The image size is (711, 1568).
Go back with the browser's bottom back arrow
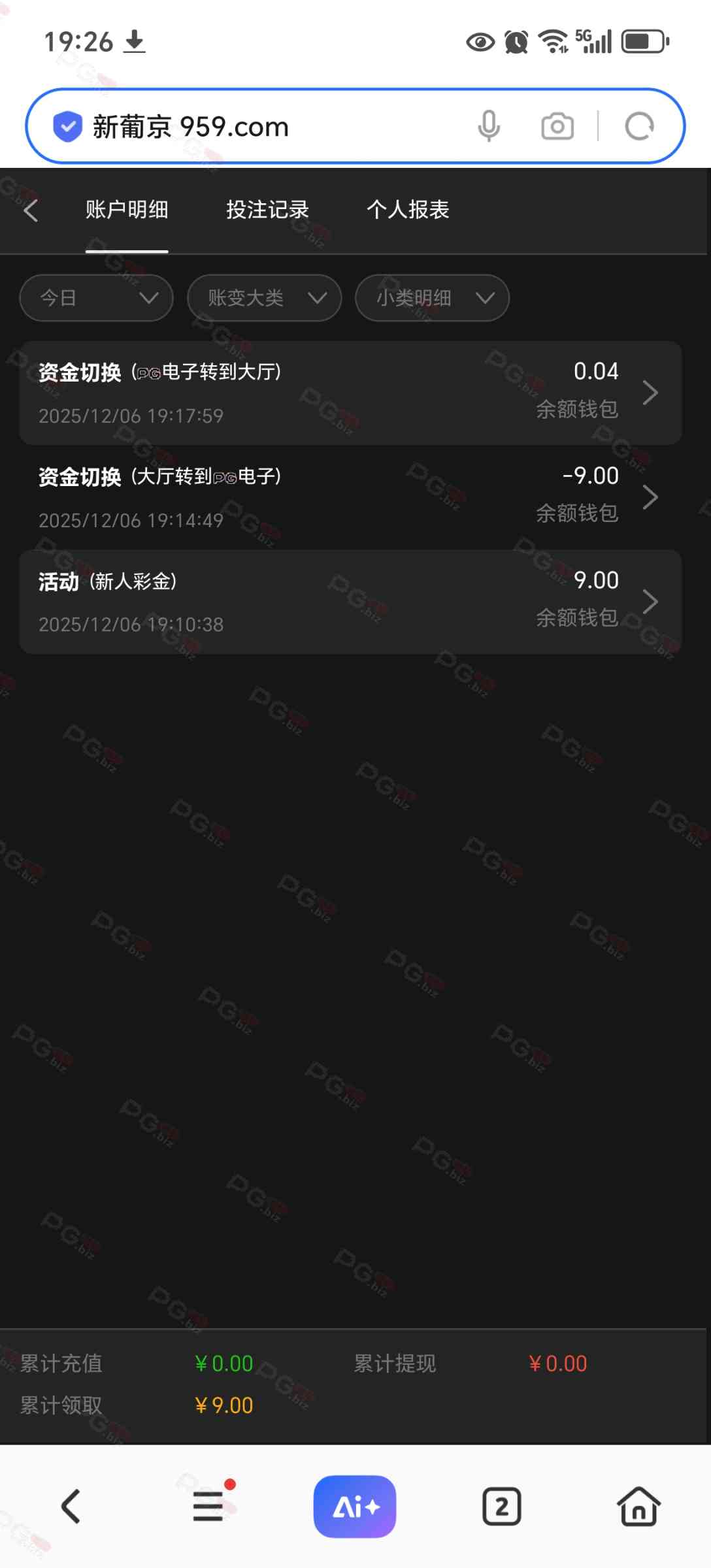(71, 1507)
